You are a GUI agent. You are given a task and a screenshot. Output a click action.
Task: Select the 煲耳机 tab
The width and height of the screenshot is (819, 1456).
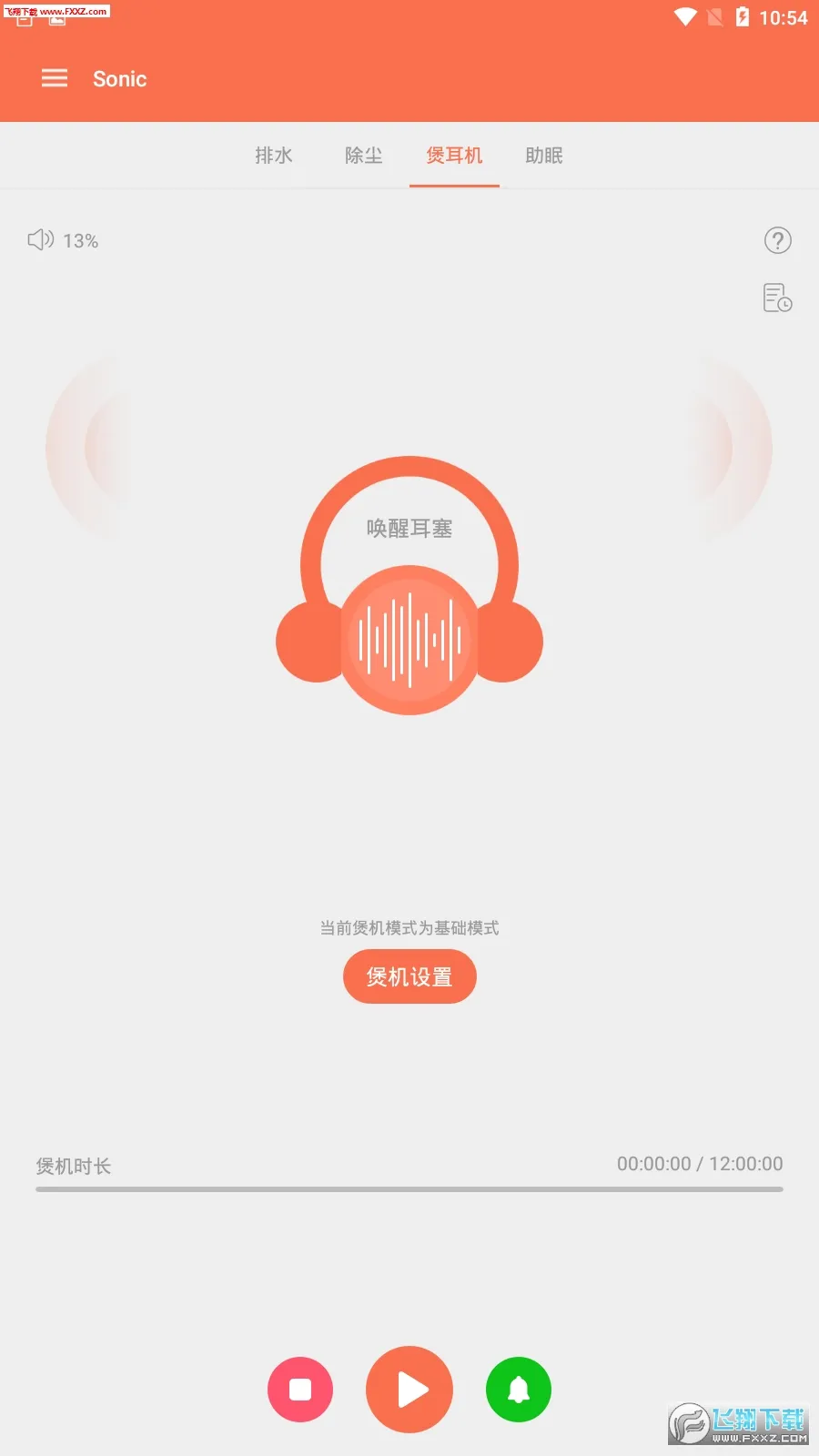(454, 156)
